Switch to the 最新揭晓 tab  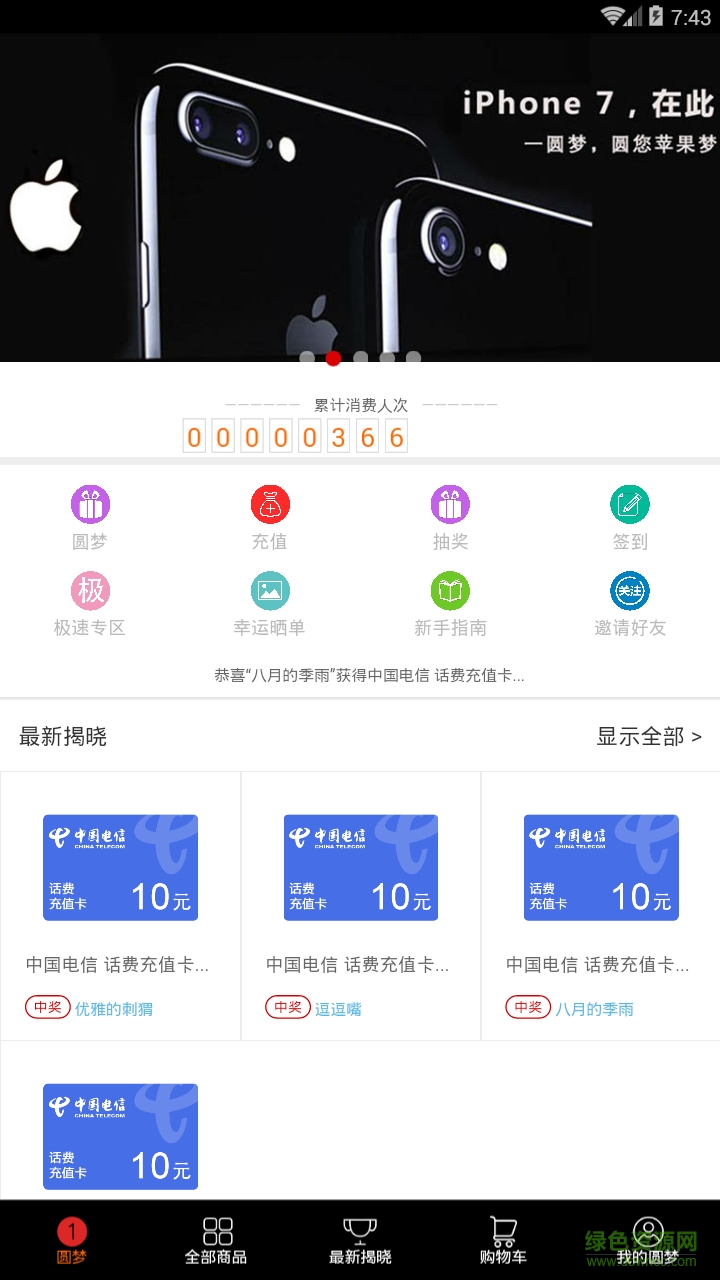[x=360, y=1241]
